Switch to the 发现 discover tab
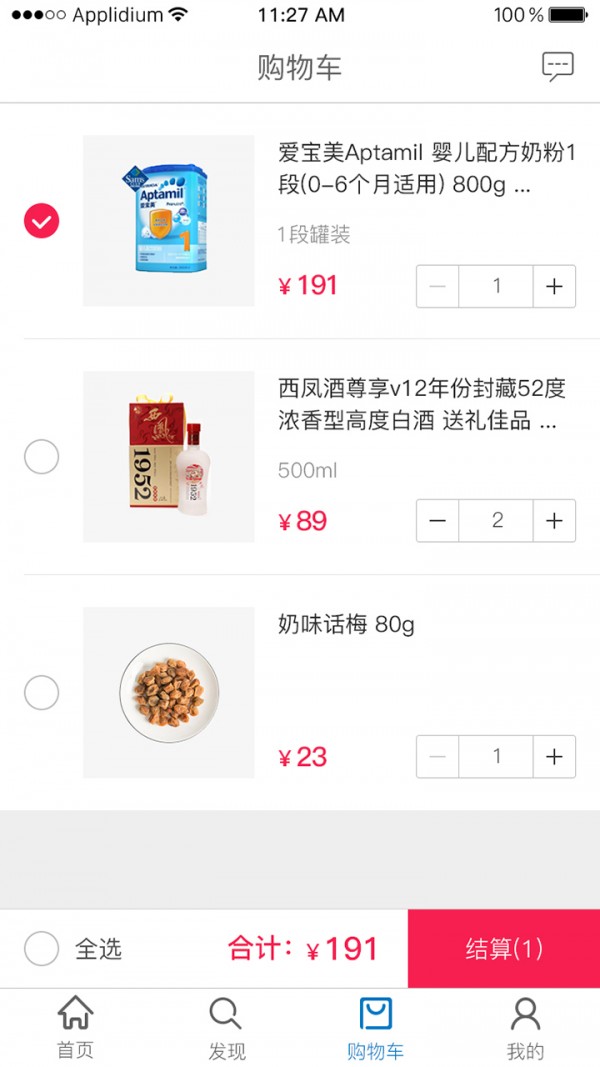 pyautogui.click(x=226, y=1027)
